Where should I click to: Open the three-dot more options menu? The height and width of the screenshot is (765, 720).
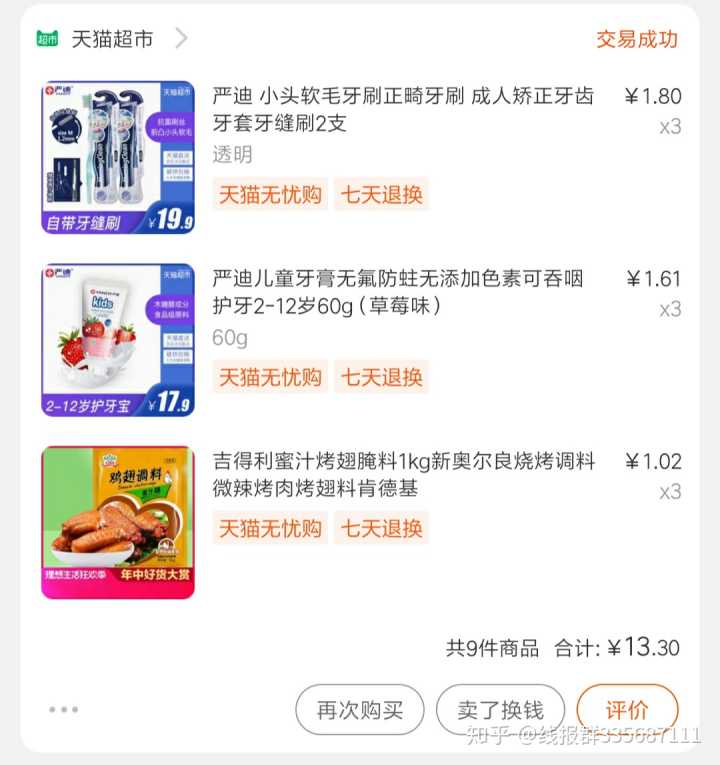[x=63, y=710]
